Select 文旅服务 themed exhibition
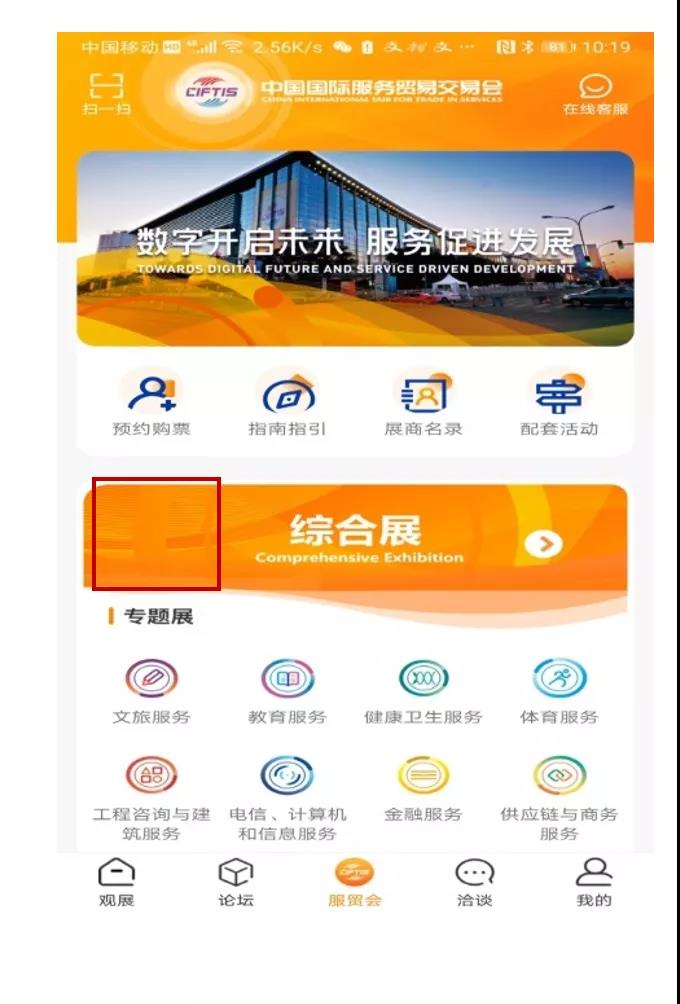Viewport: 680px width, 1004px height. 151,690
